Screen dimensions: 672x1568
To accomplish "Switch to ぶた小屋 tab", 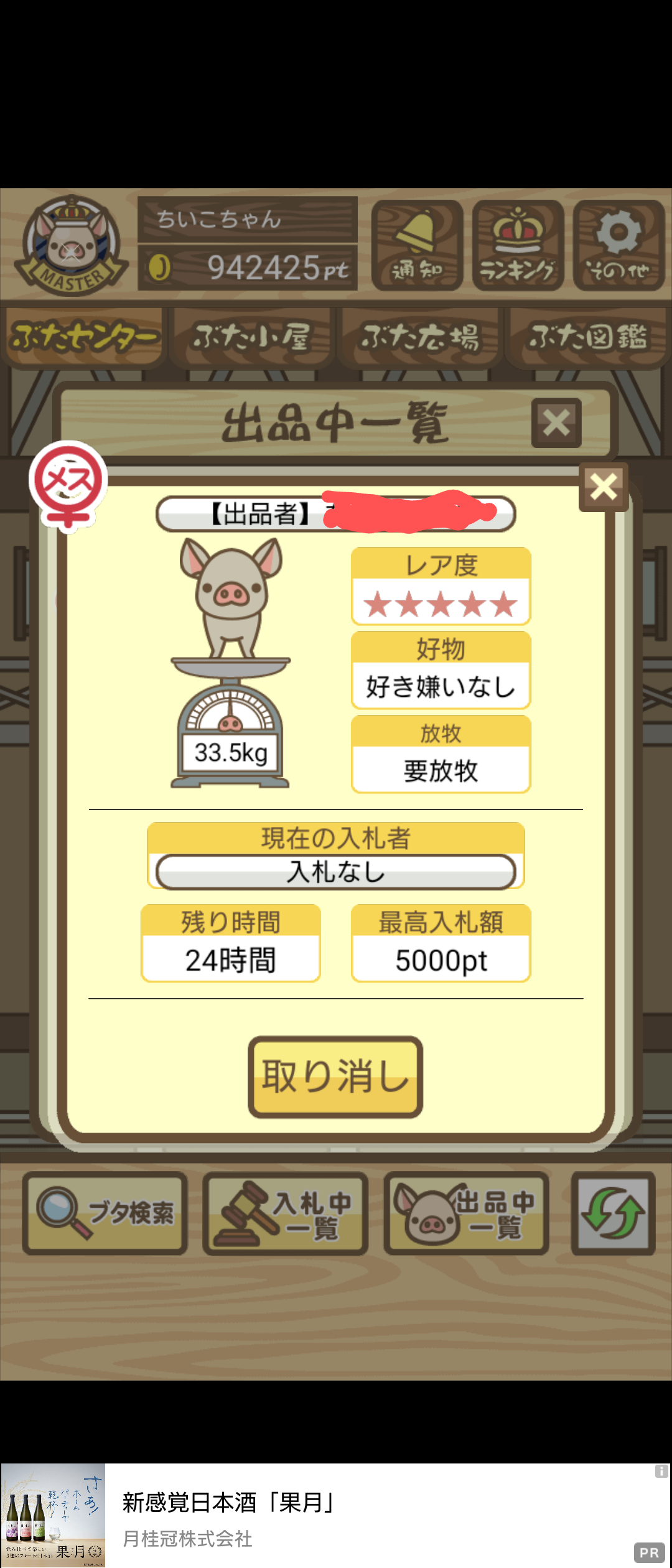I will (251, 338).
